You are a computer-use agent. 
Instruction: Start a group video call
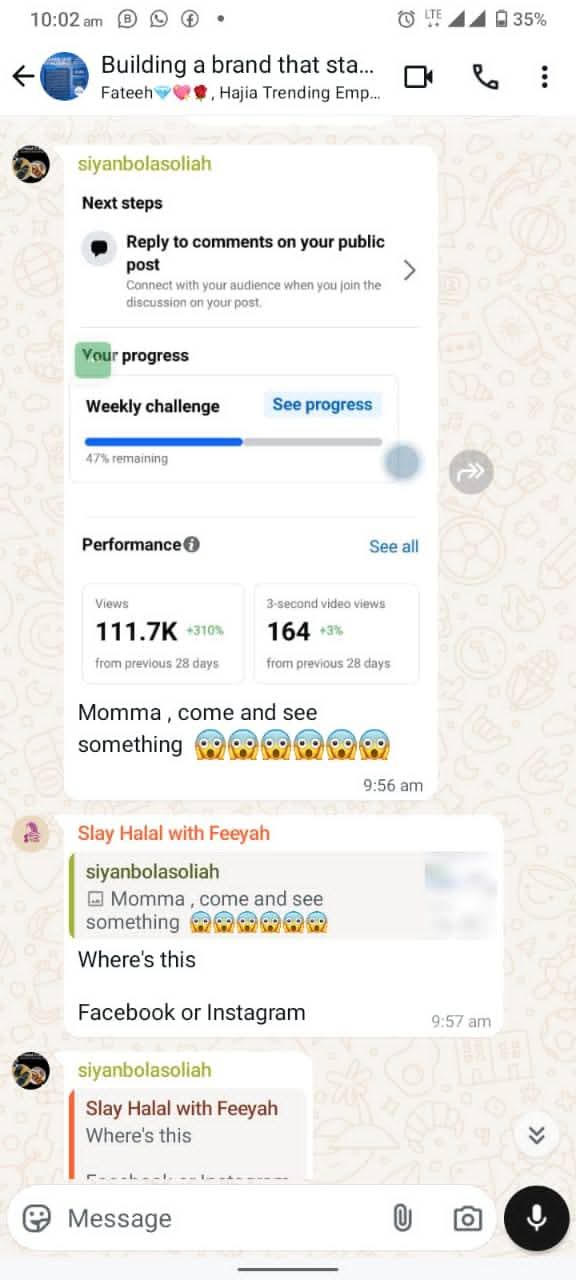pos(418,77)
